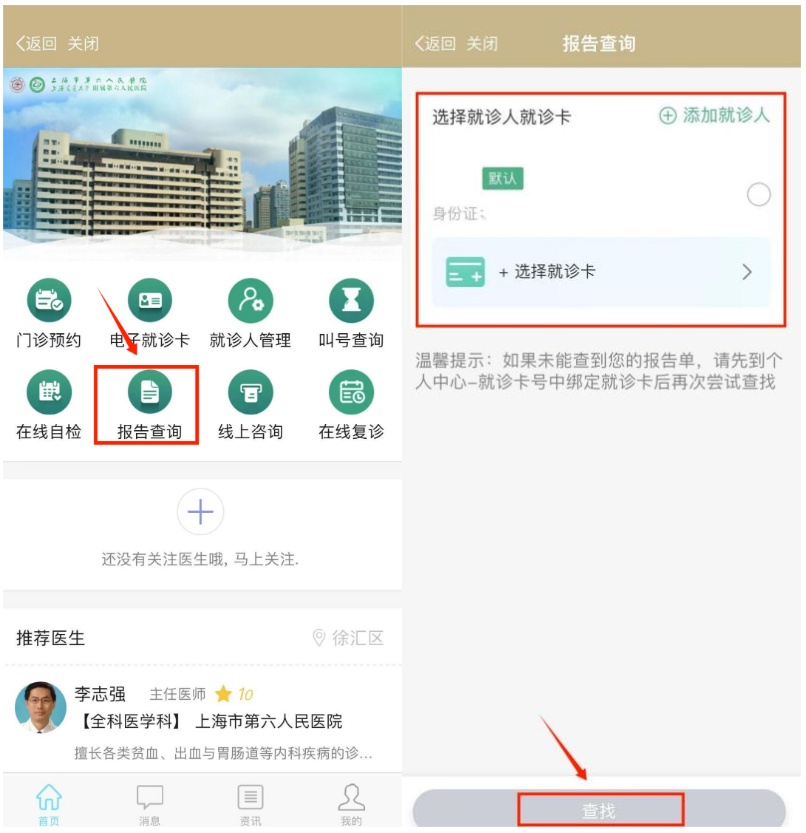Image resolution: width=806 pixels, height=833 pixels.
Task: Tap 添加就诊人 to add a patient
Action: (714, 115)
